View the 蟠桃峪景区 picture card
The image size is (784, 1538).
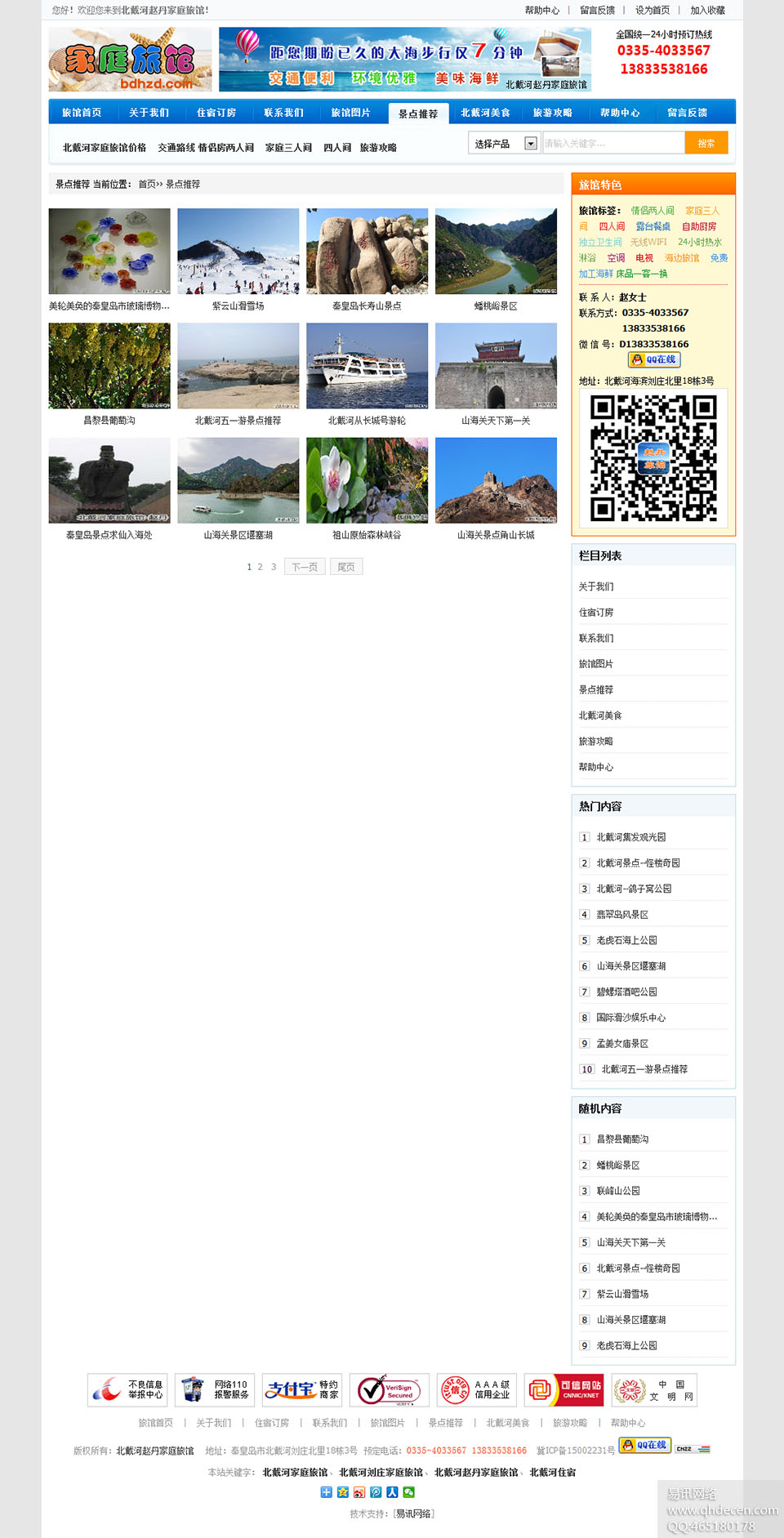coord(496,252)
